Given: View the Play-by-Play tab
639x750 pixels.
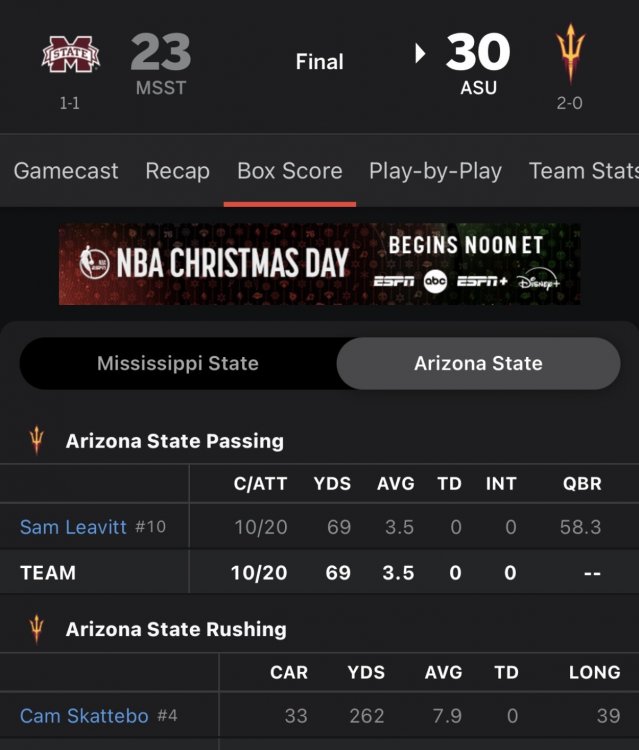Looking at the screenshot, I should pyautogui.click(x=435, y=171).
